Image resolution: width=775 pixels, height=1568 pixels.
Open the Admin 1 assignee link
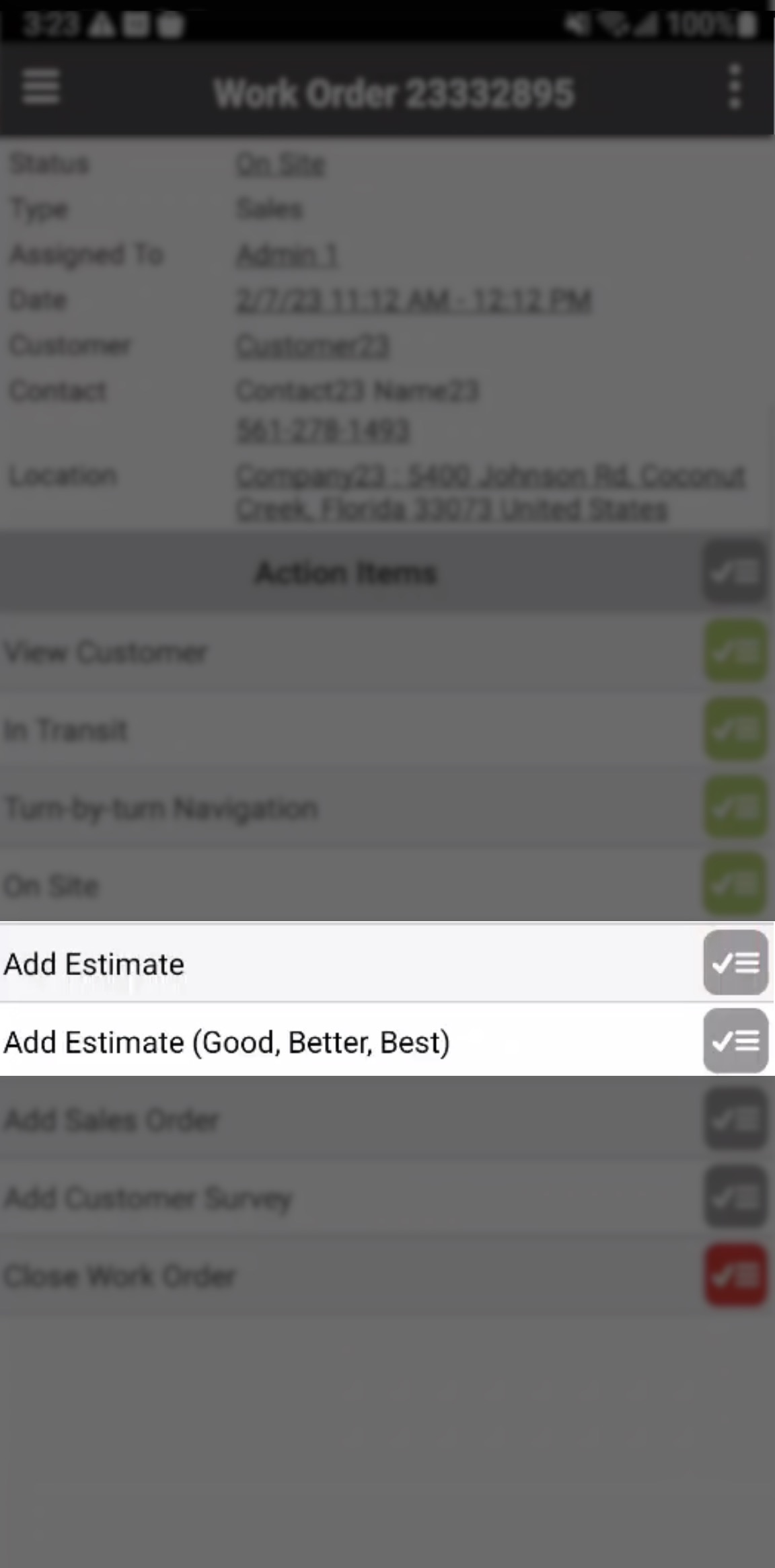287,255
